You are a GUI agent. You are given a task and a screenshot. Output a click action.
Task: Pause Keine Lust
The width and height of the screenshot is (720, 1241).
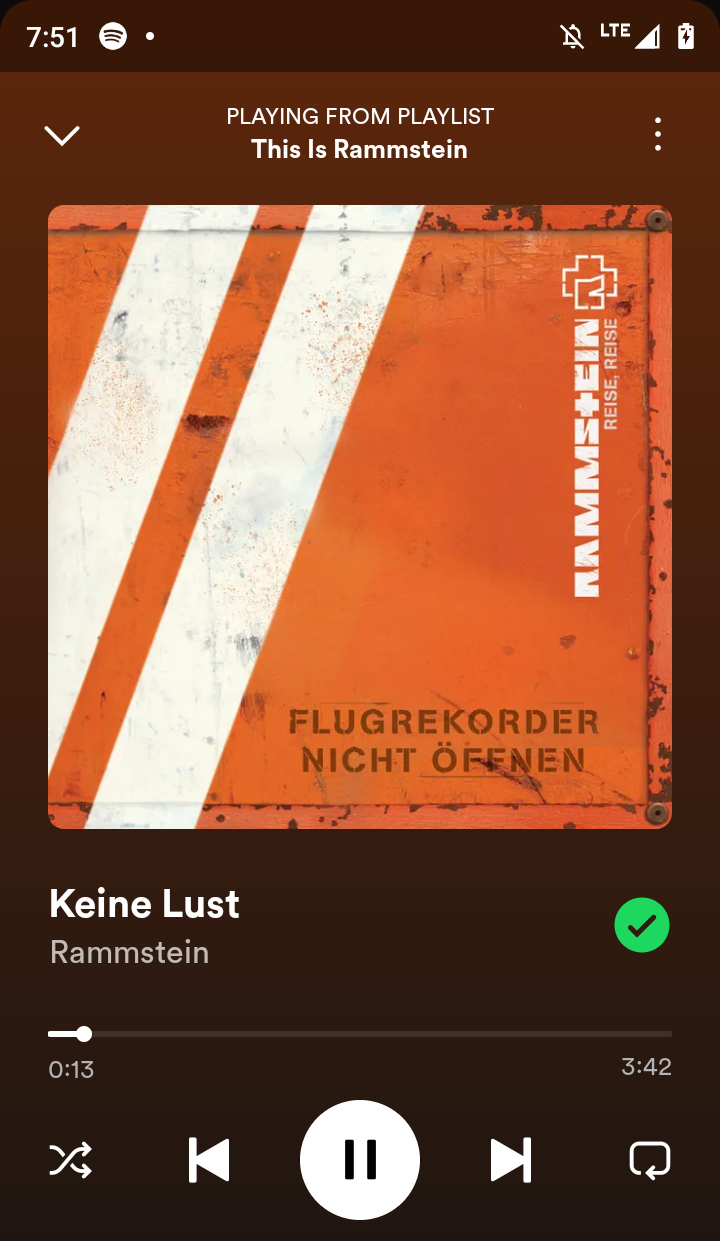tap(360, 1160)
